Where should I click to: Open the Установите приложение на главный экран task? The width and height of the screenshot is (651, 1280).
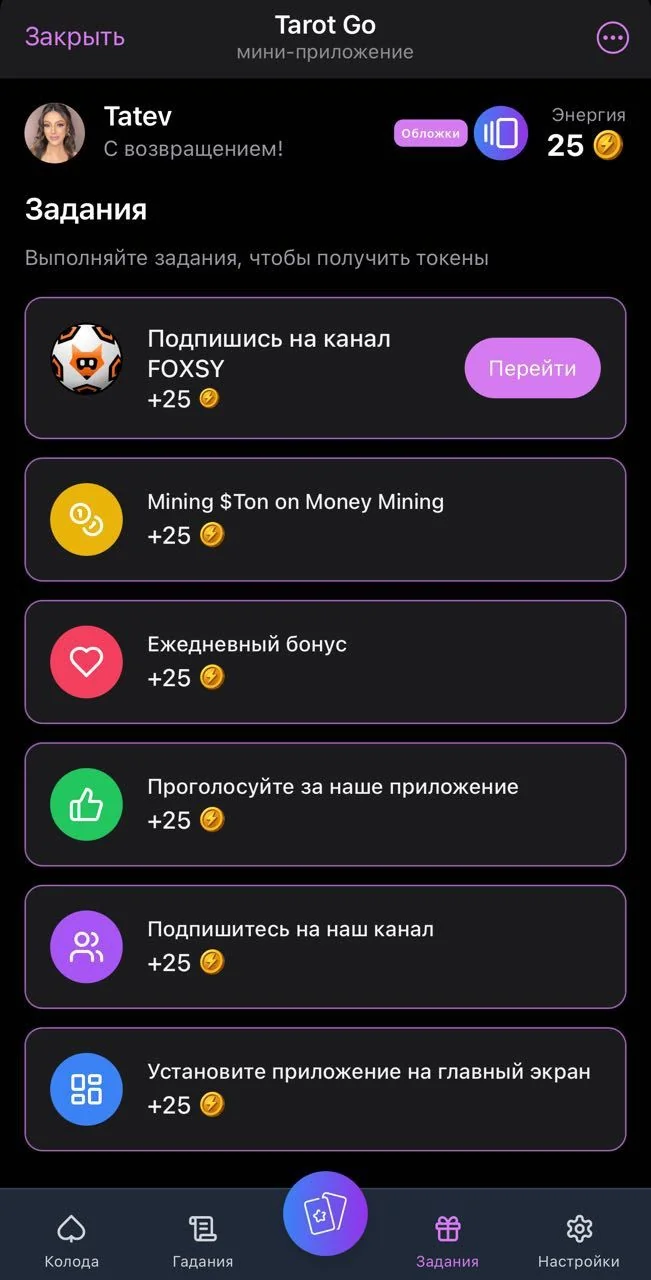(x=325, y=1089)
